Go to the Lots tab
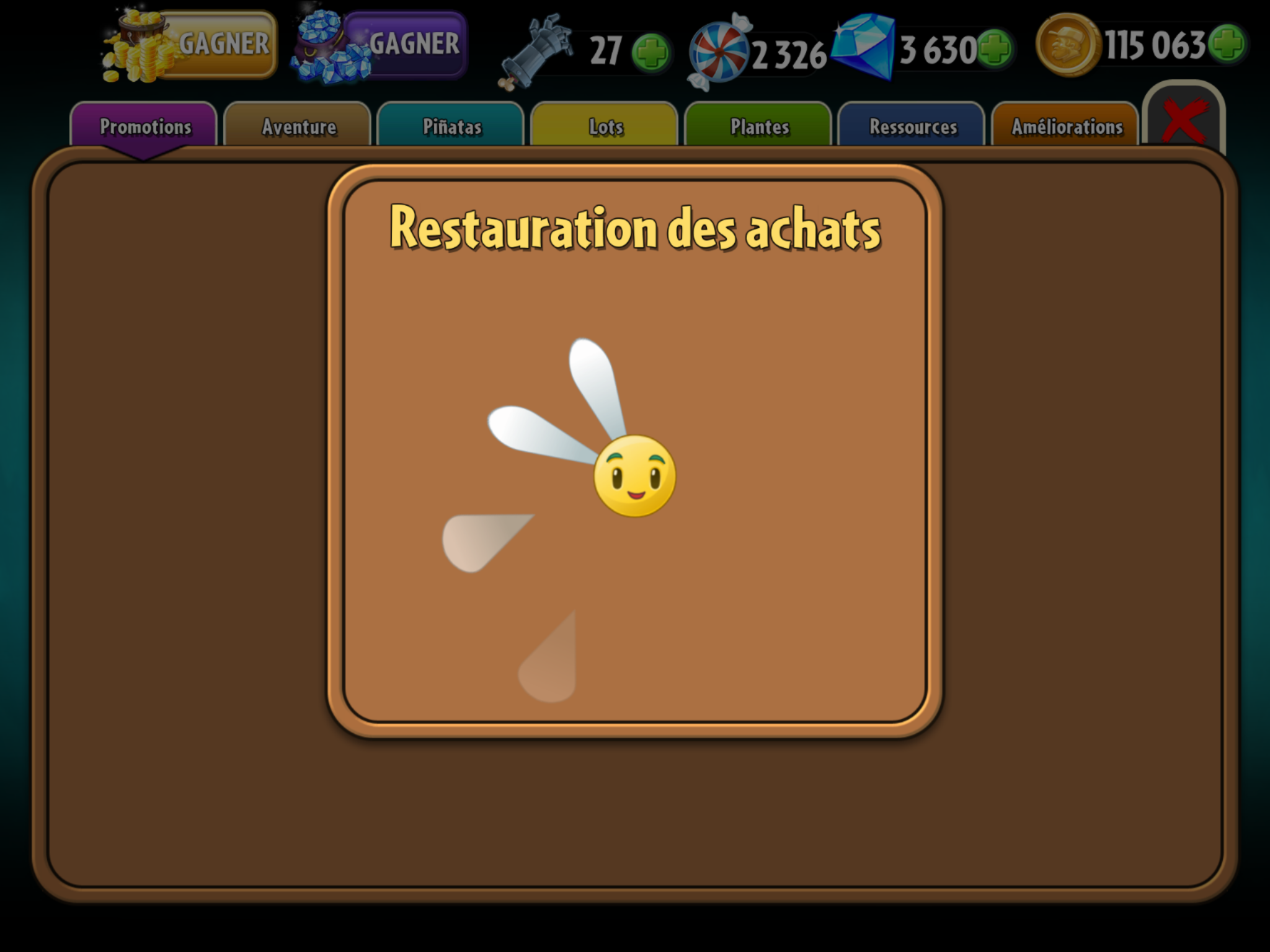 pyautogui.click(x=605, y=126)
